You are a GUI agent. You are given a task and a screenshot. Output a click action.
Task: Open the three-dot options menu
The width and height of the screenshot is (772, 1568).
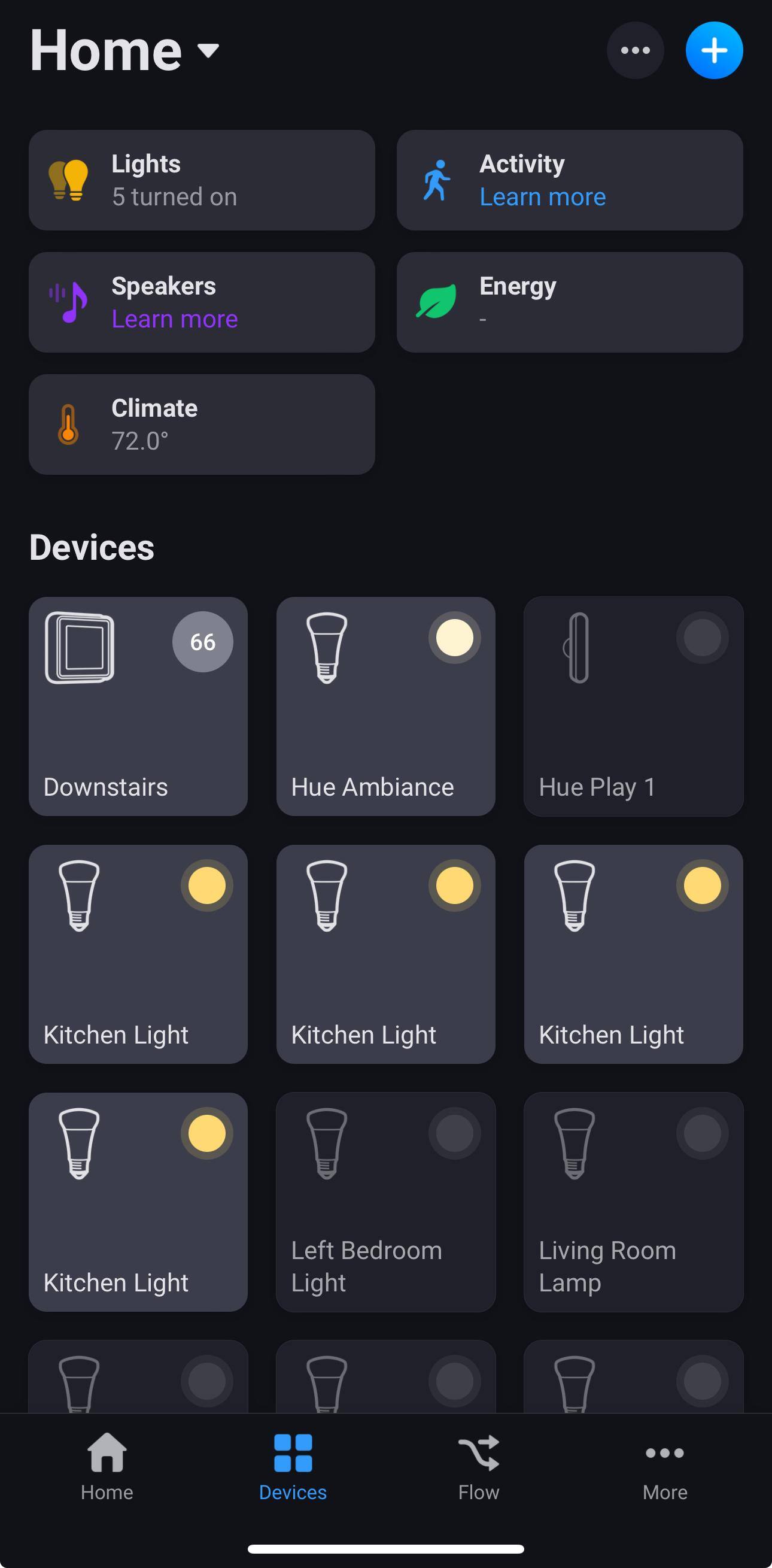click(634, 50)
